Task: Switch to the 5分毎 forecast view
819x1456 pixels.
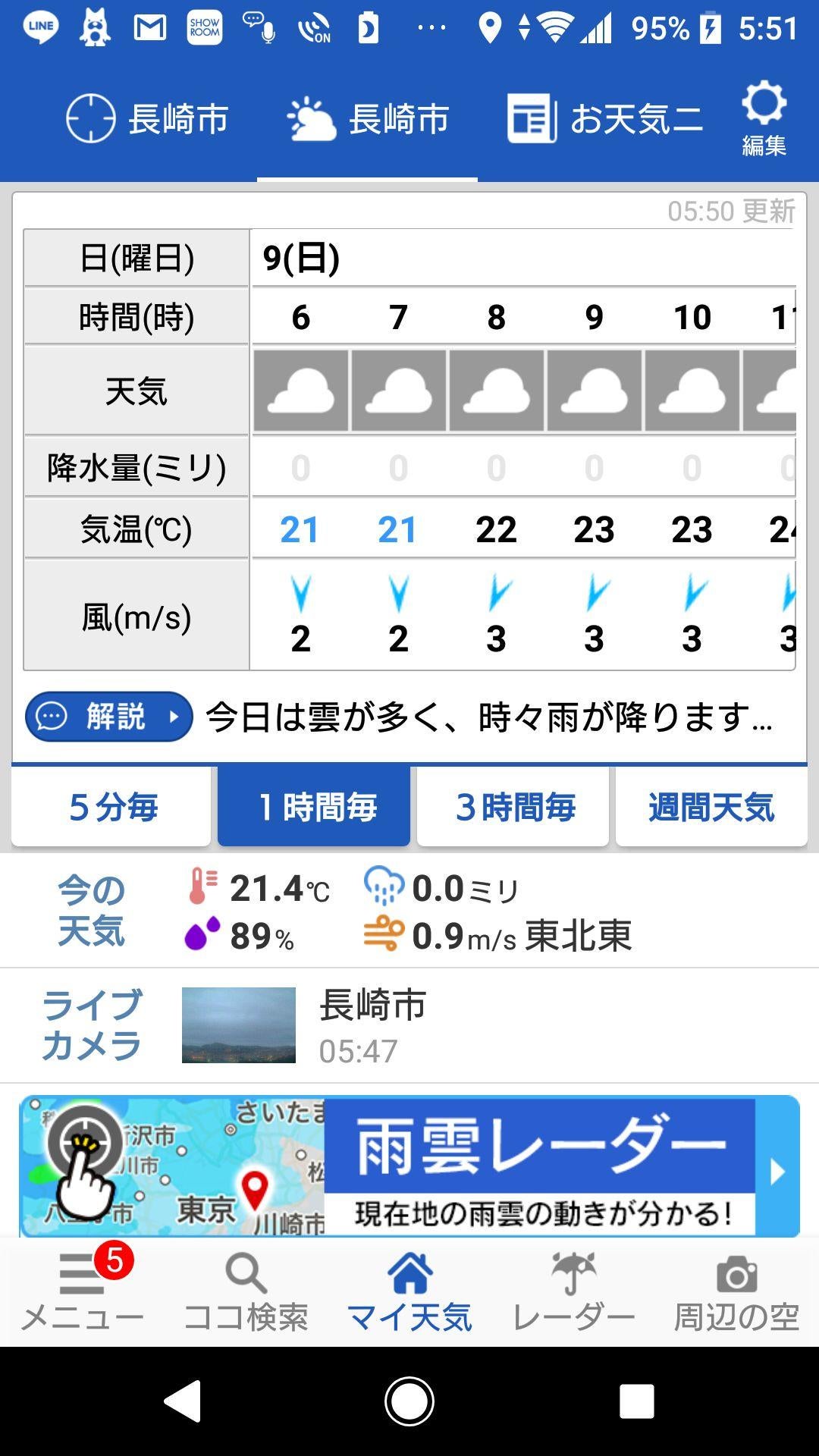Action: click(111, 808)
